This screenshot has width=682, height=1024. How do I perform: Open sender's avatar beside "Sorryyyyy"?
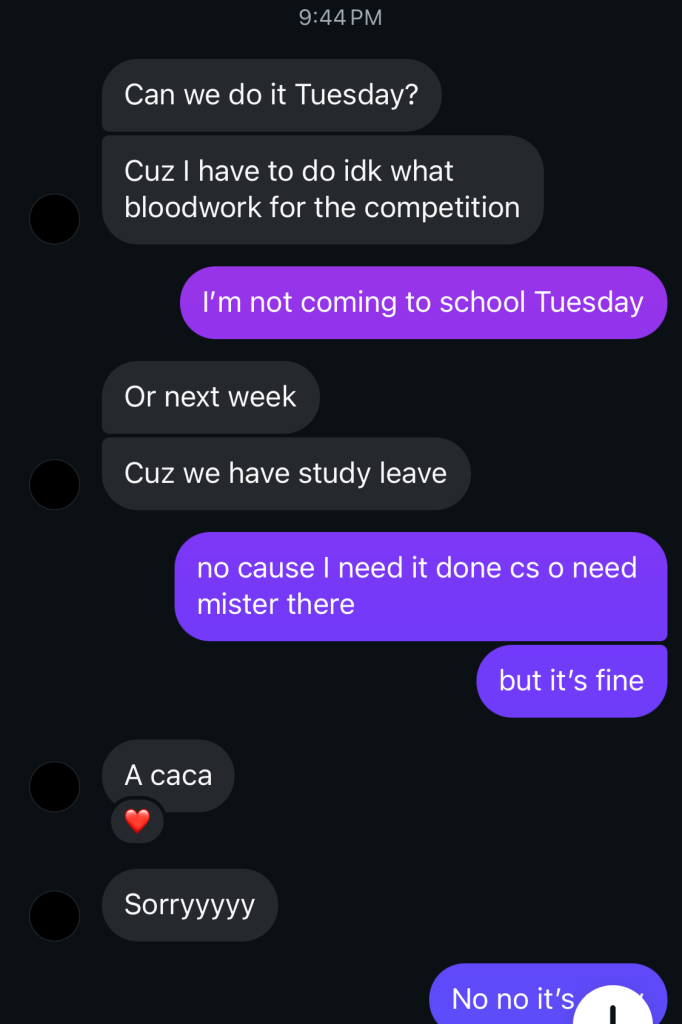(x=54, y=916)
